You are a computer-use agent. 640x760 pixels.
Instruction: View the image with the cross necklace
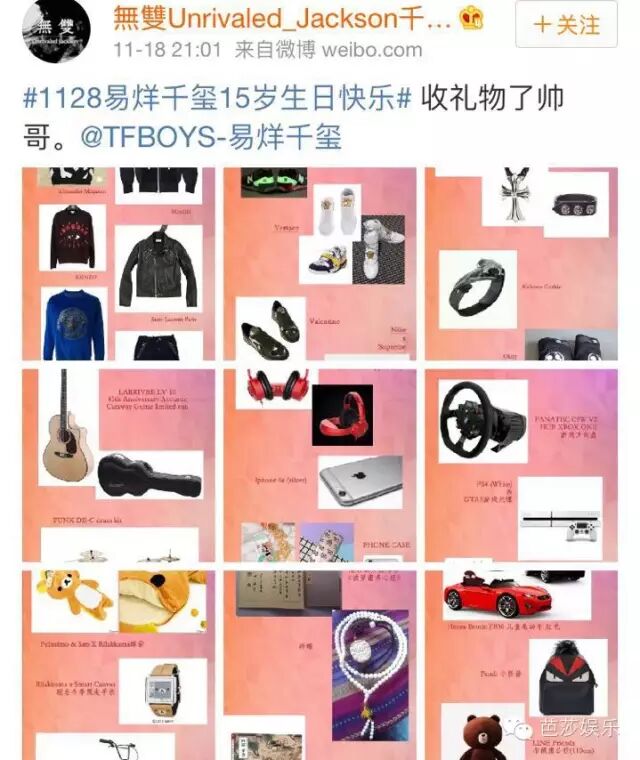(521, 264)
